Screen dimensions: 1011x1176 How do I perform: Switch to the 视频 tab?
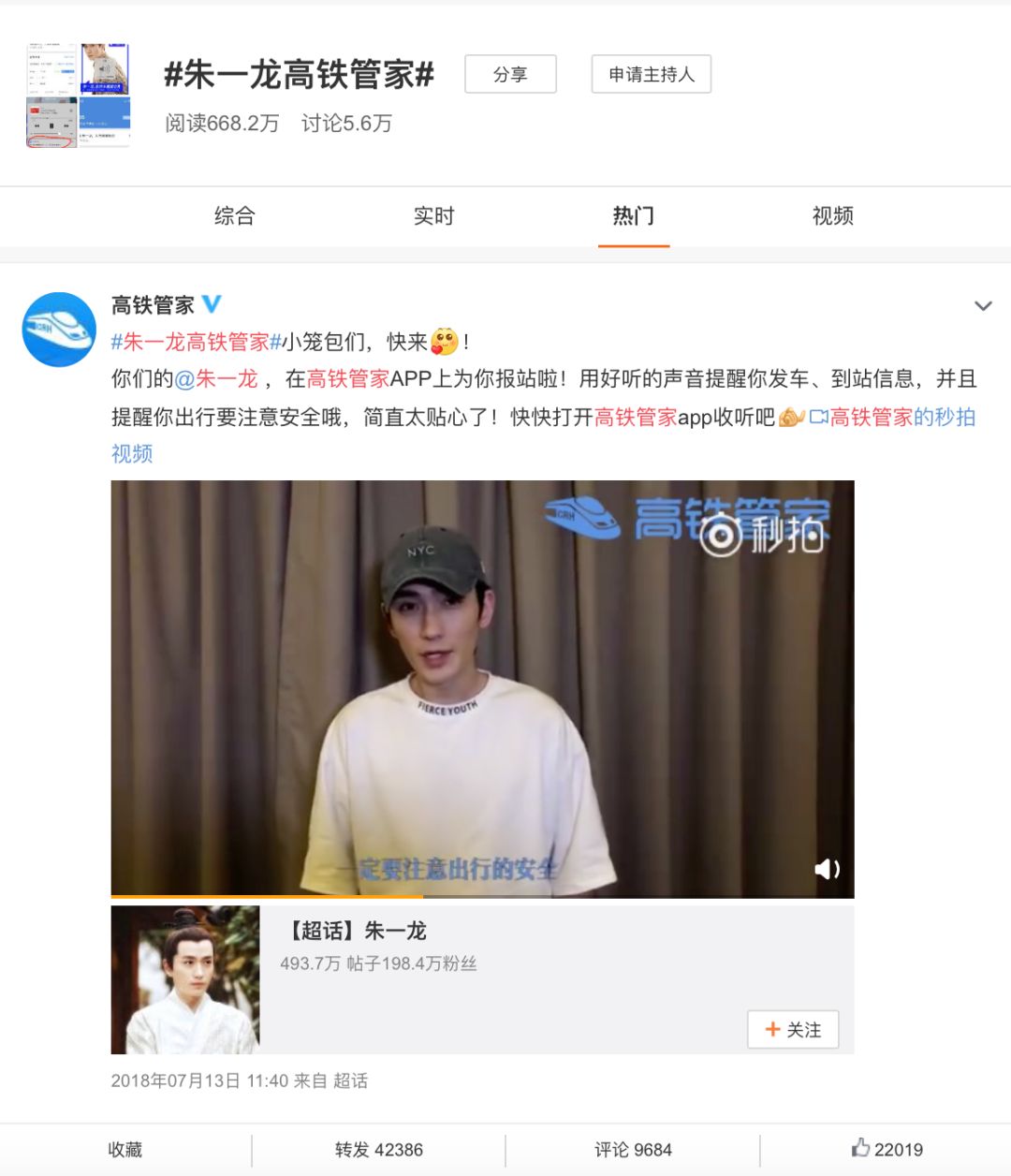click(832, 216)
